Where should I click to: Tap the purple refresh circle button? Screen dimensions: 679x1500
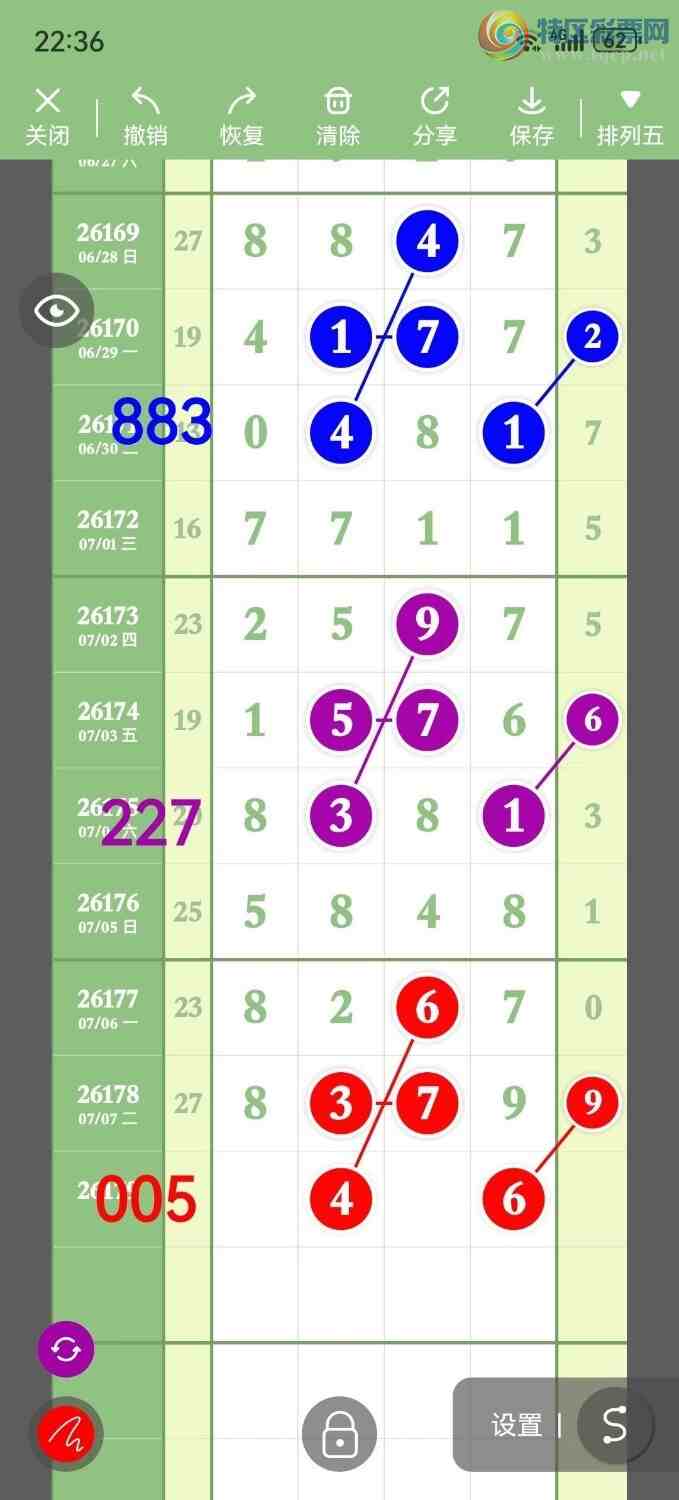point(66,1349)
